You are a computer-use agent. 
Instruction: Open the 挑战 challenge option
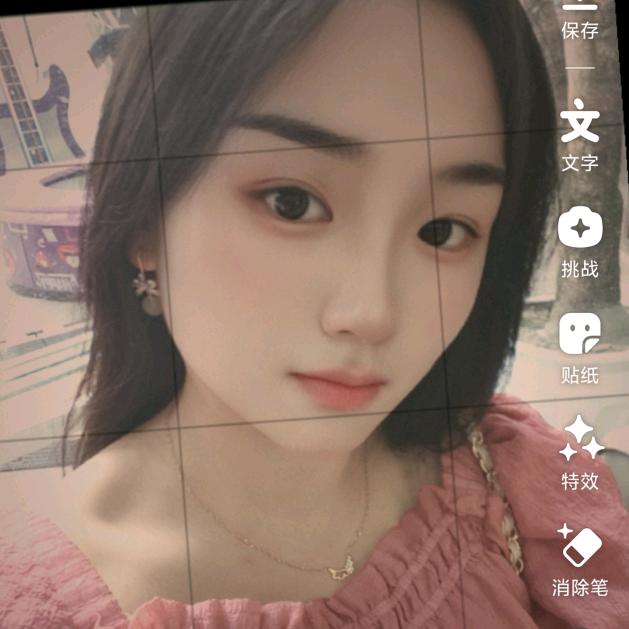click(580, 230)
